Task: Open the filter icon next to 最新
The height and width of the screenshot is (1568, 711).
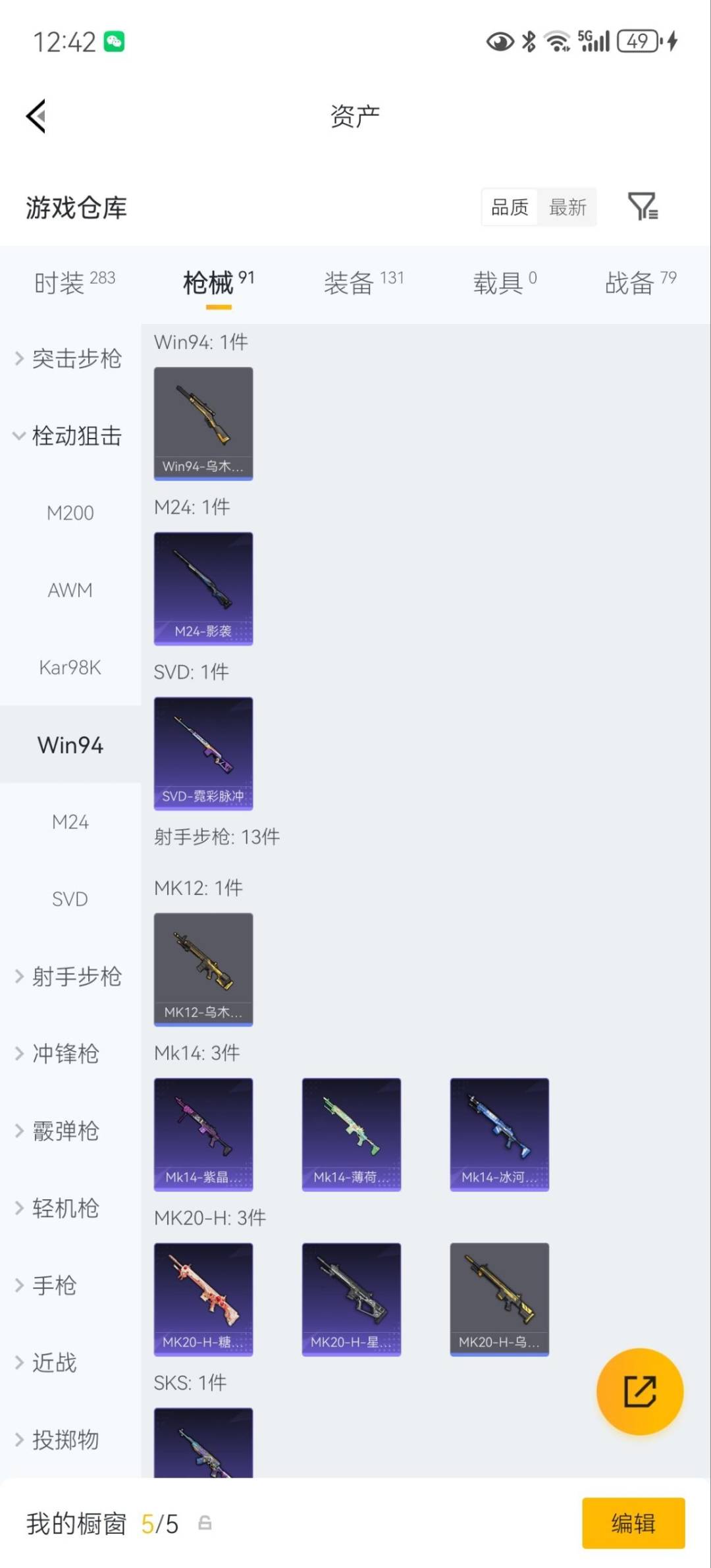Action: click(x=643, y=207)
